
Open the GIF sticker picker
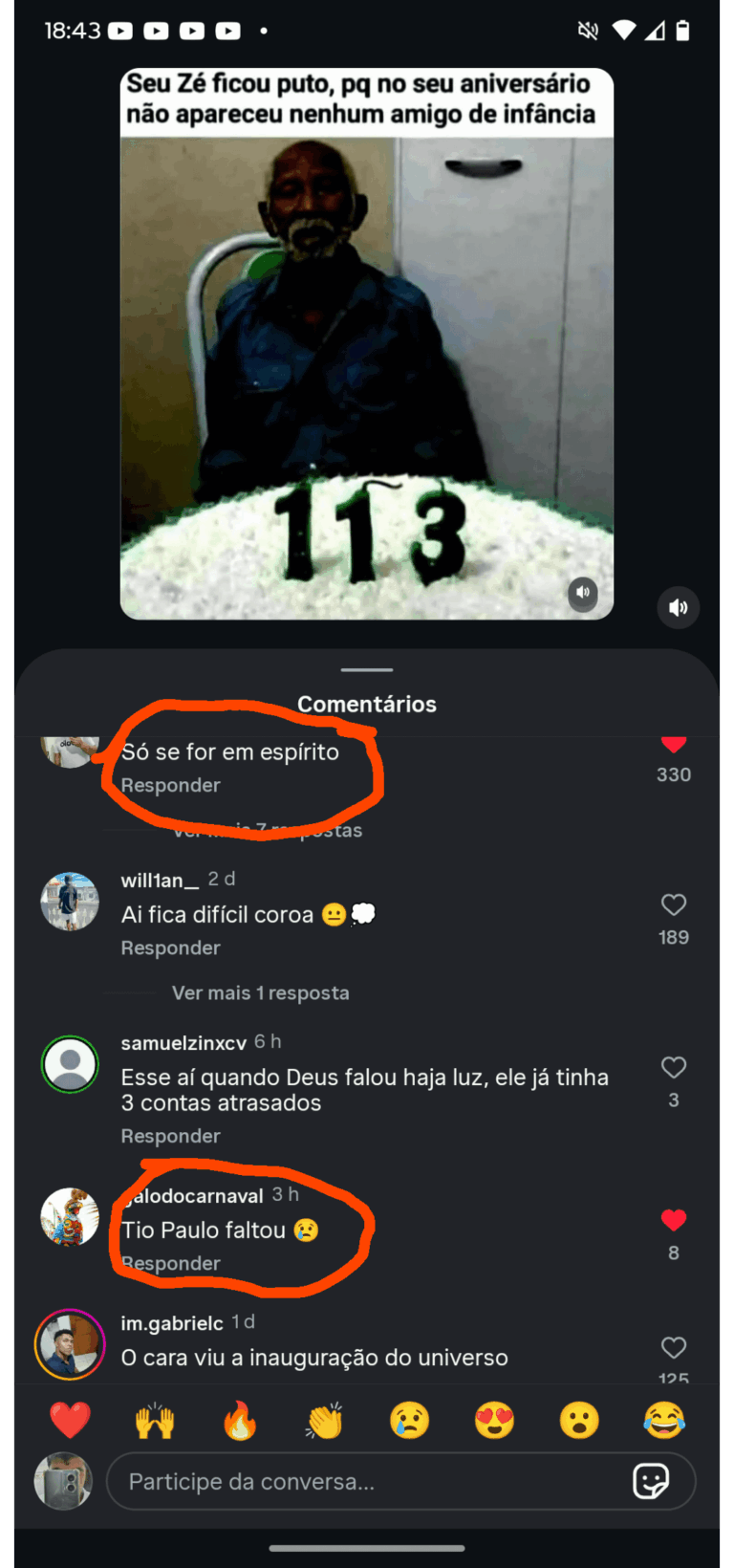coord(651,1482)
